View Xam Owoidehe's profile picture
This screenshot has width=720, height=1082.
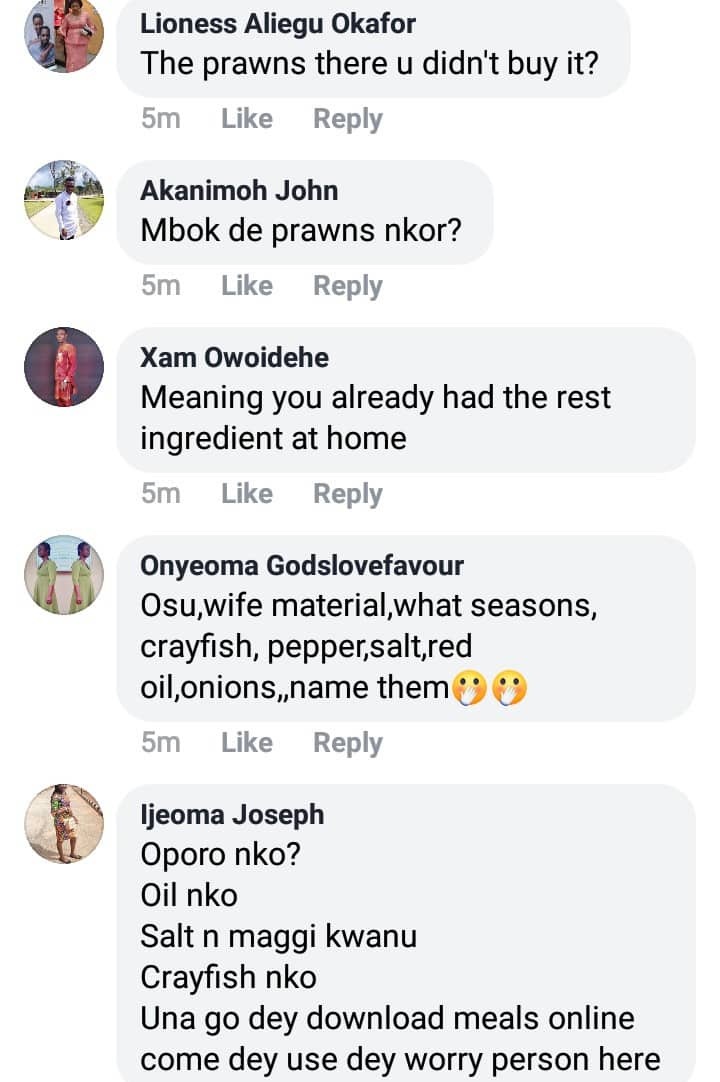[x=64, y=367]
